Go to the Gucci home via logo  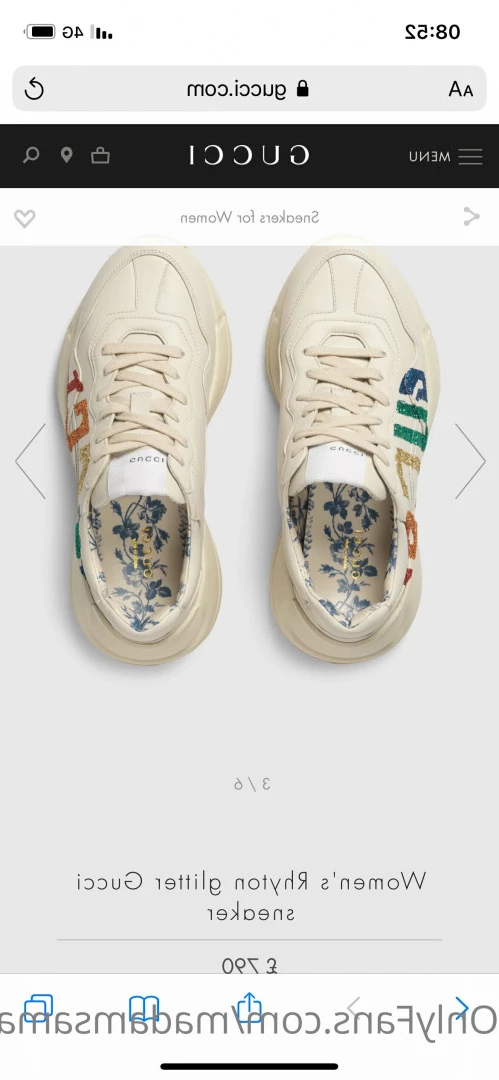(250, 156)
